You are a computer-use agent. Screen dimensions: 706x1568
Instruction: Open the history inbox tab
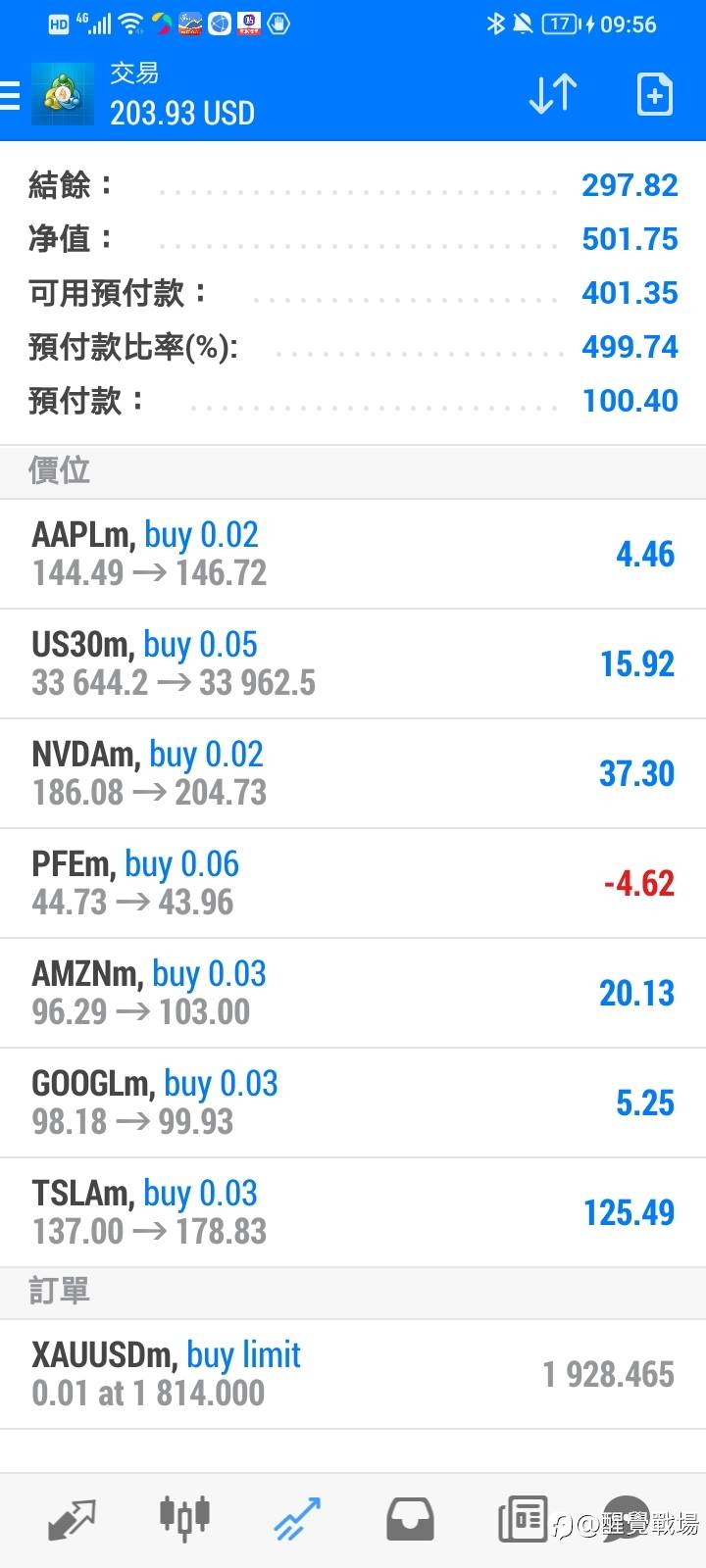point(410,1520)
